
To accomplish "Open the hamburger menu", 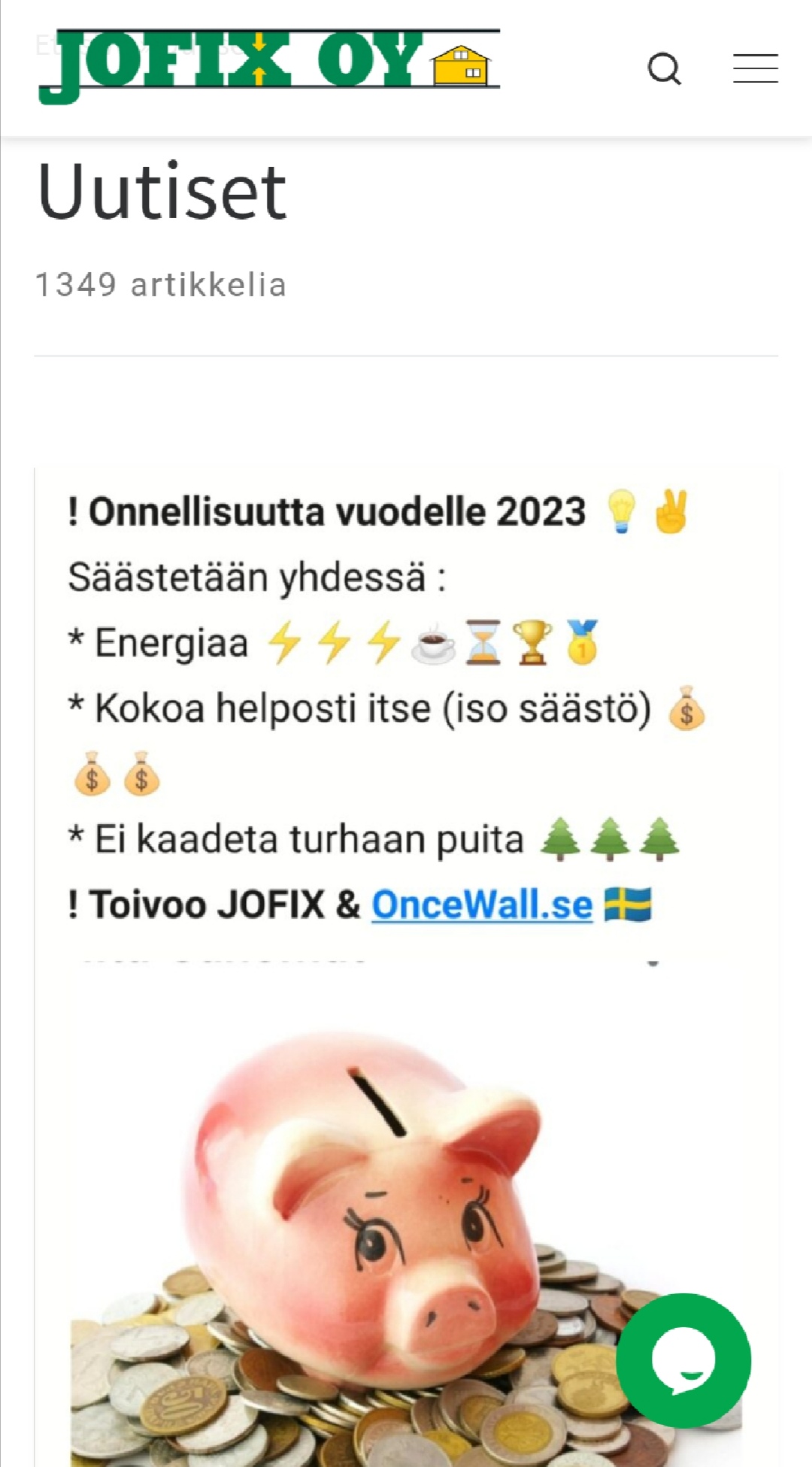I will click(x=755, y=68).
